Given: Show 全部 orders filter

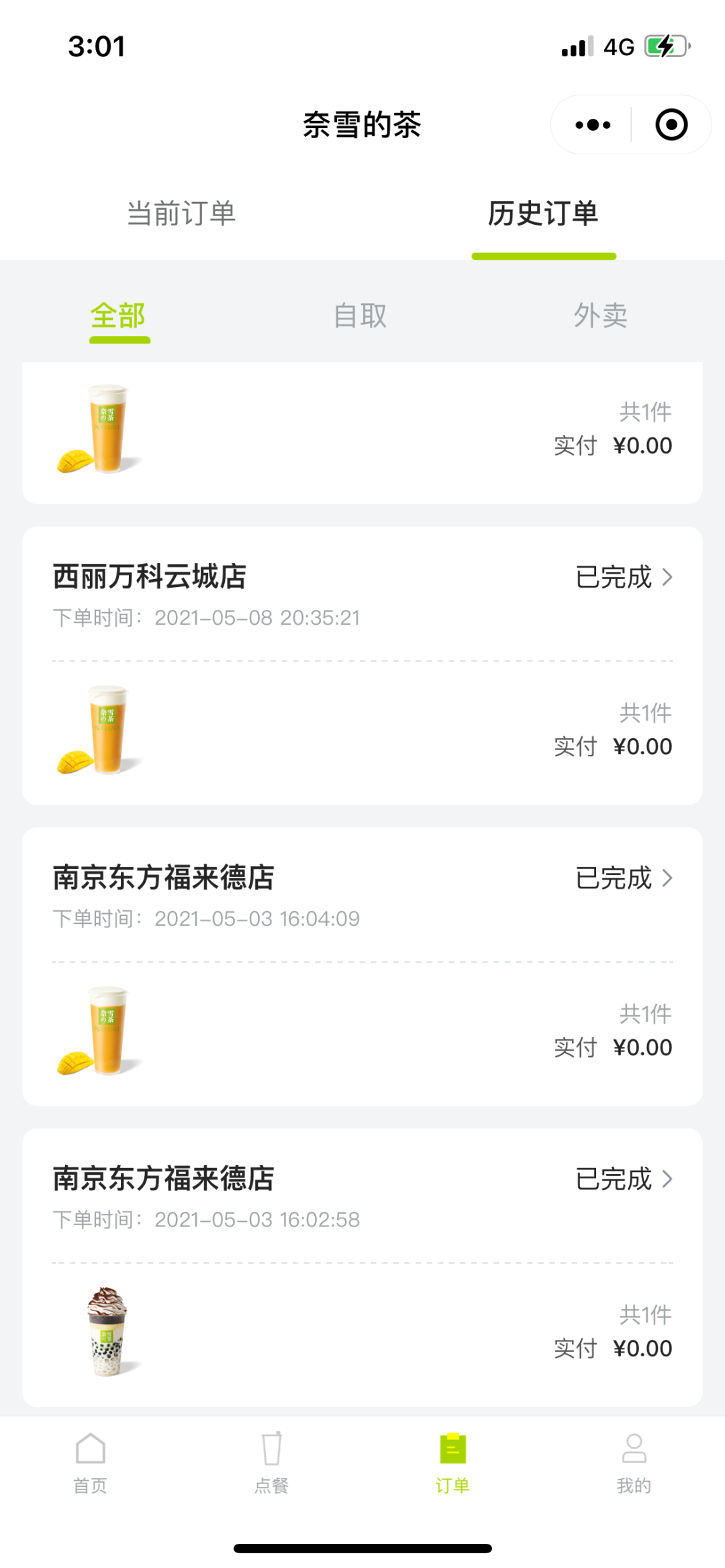Looking at the screenshot, I should (x=118, y=315).
